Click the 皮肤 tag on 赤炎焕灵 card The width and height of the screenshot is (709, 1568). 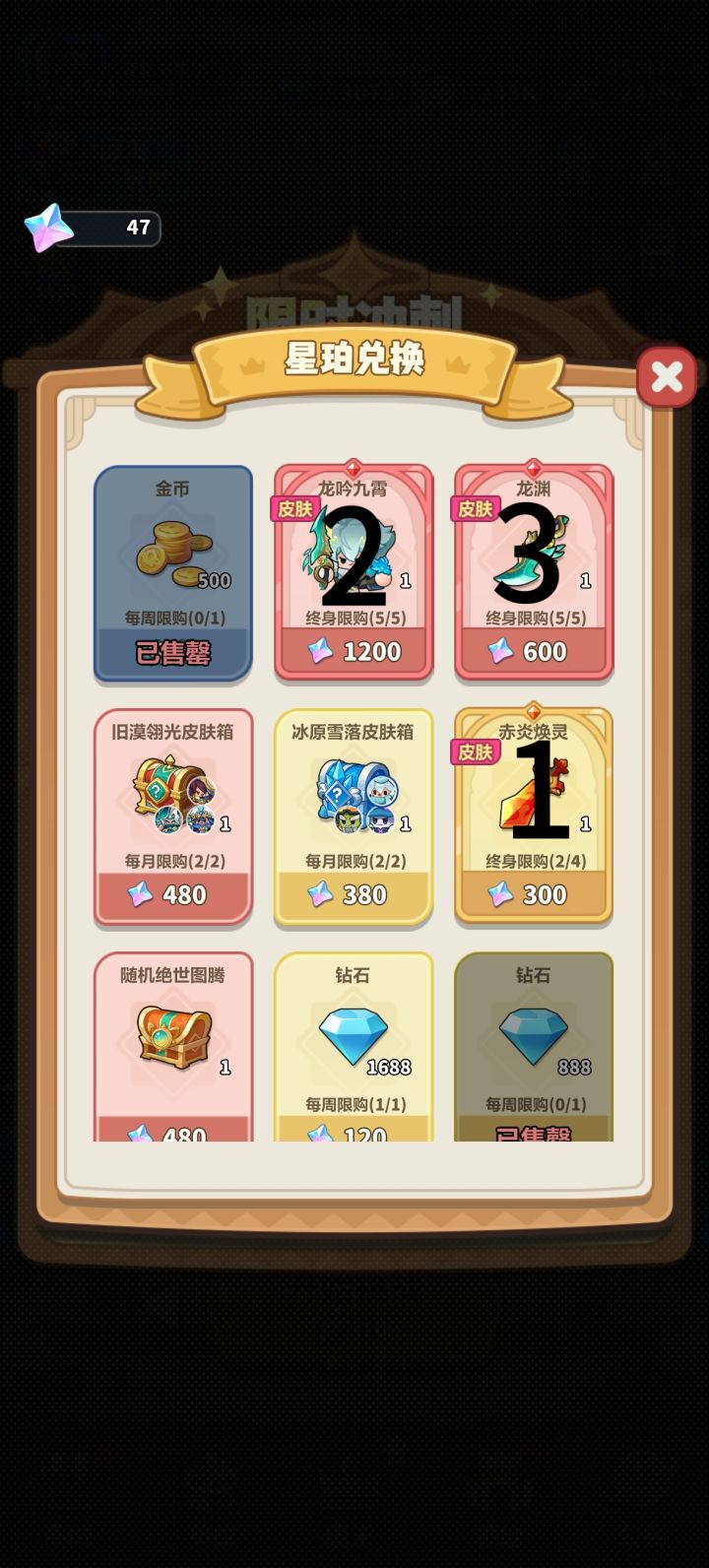474,752
